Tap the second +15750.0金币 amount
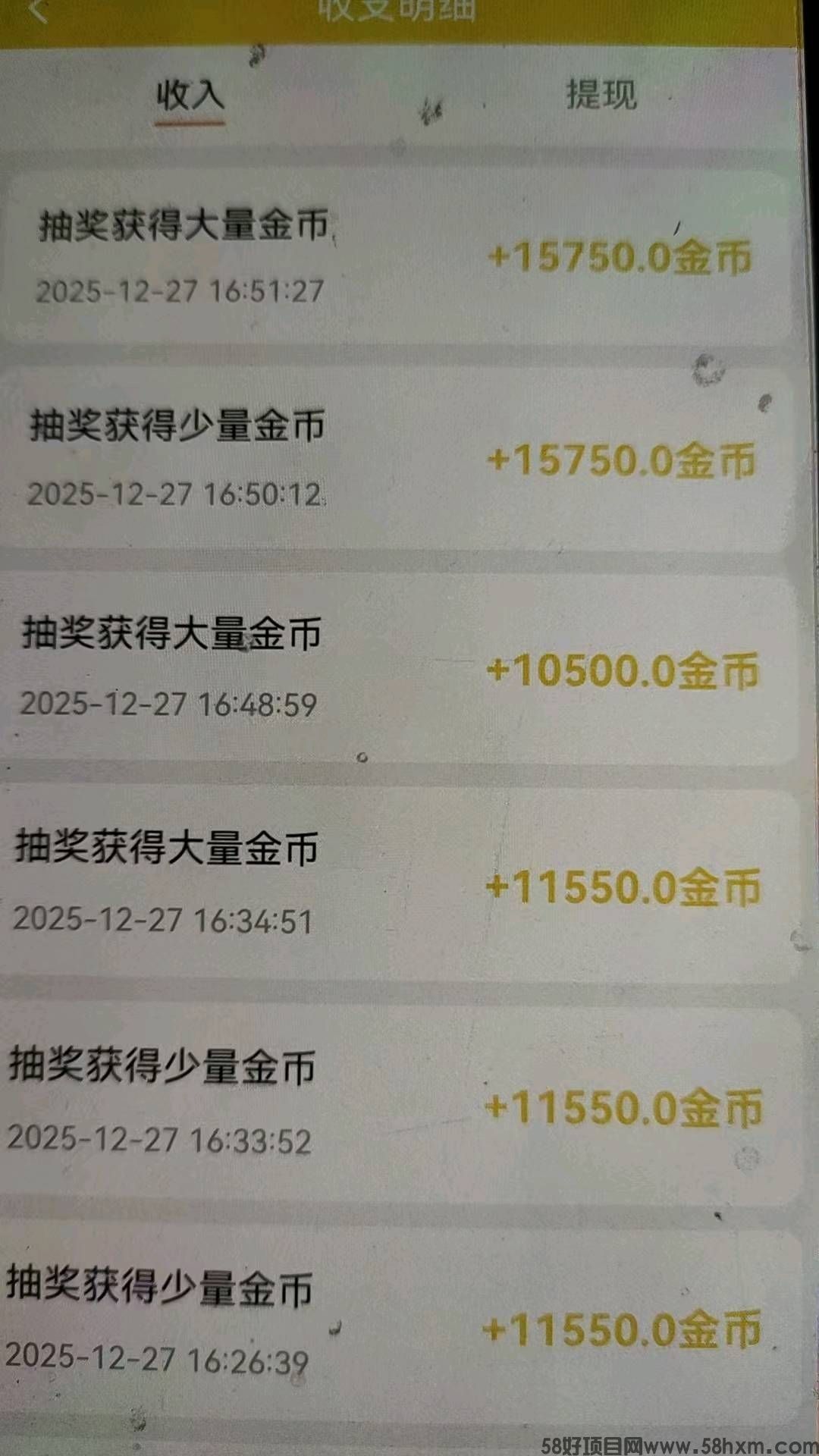This screenshot has height=1456, width=819. (622, 460)
